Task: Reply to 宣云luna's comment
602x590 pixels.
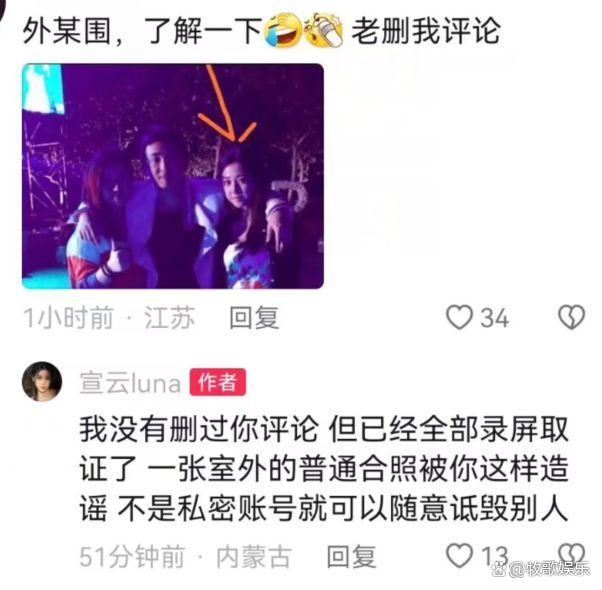Action: [352, 556]
